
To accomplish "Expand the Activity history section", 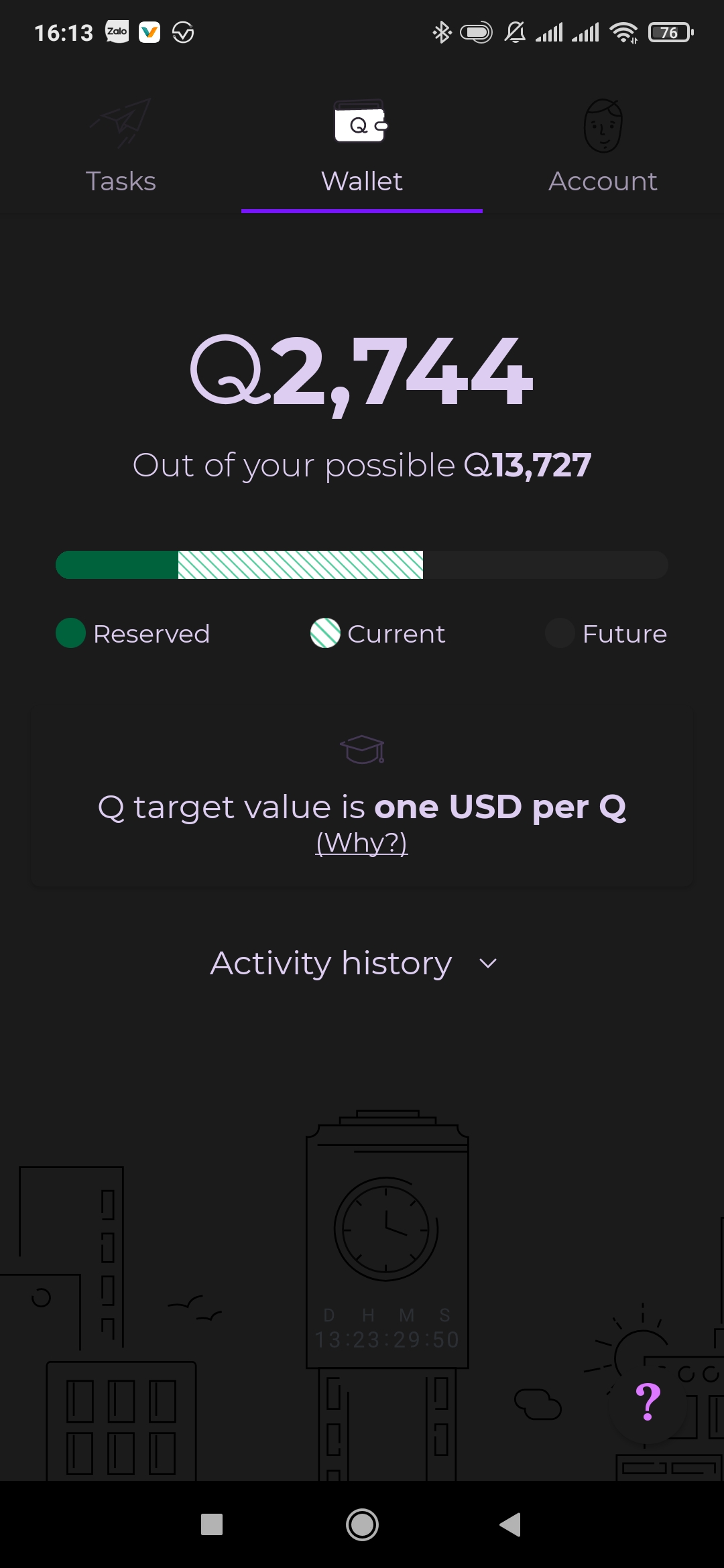I will (x=354, y=964).
